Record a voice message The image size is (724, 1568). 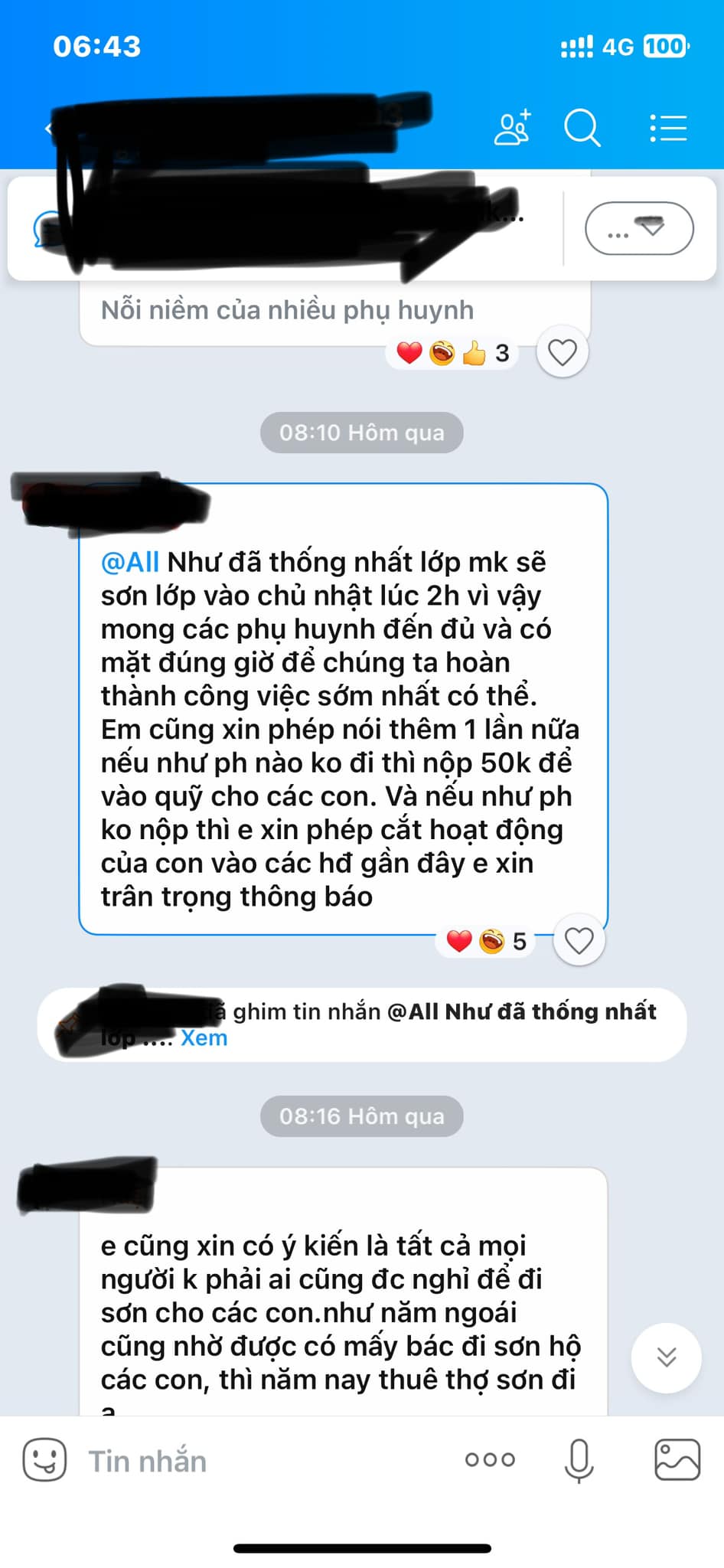579,1459
